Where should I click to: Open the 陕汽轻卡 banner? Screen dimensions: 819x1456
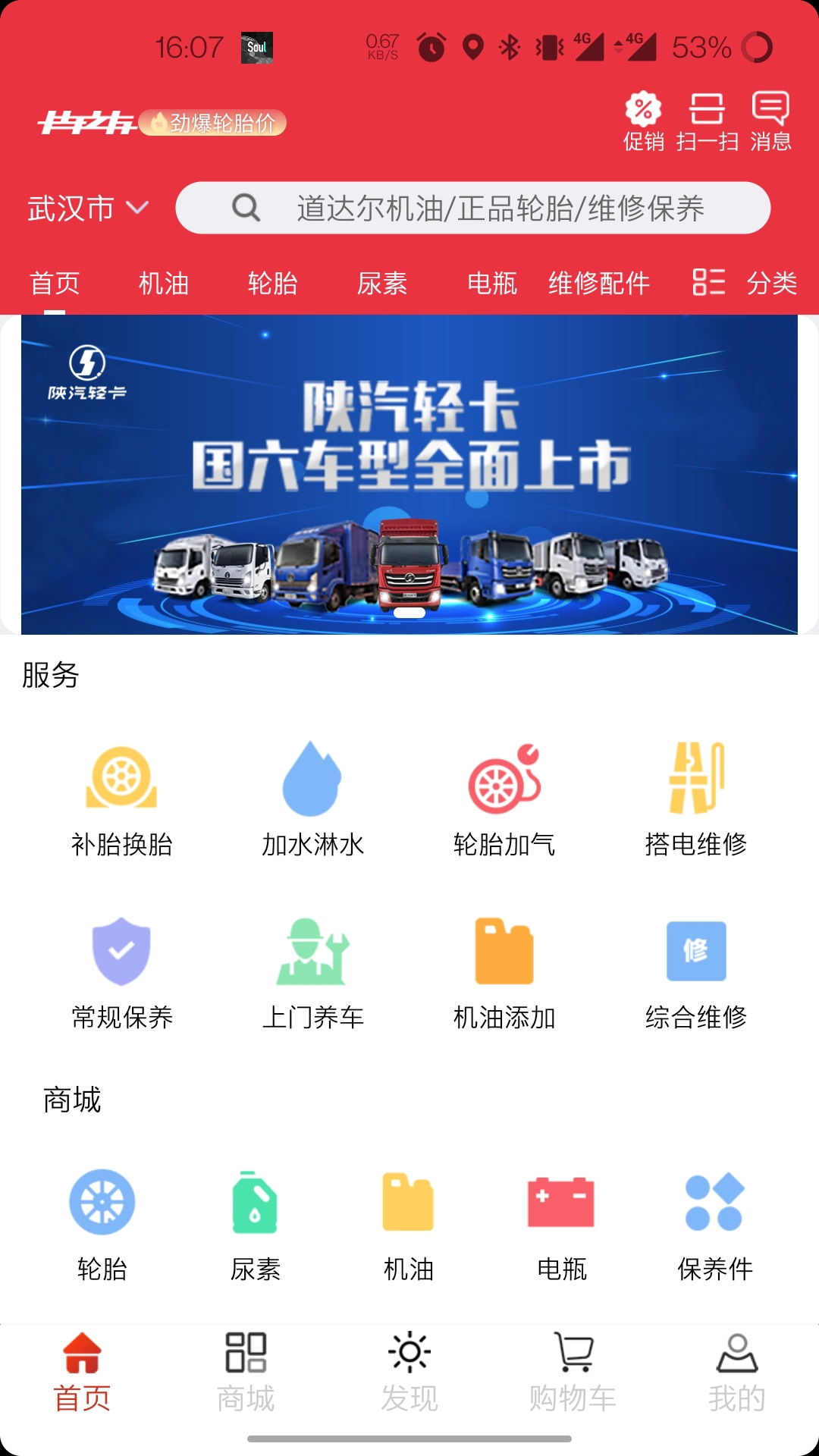point(409,474)
